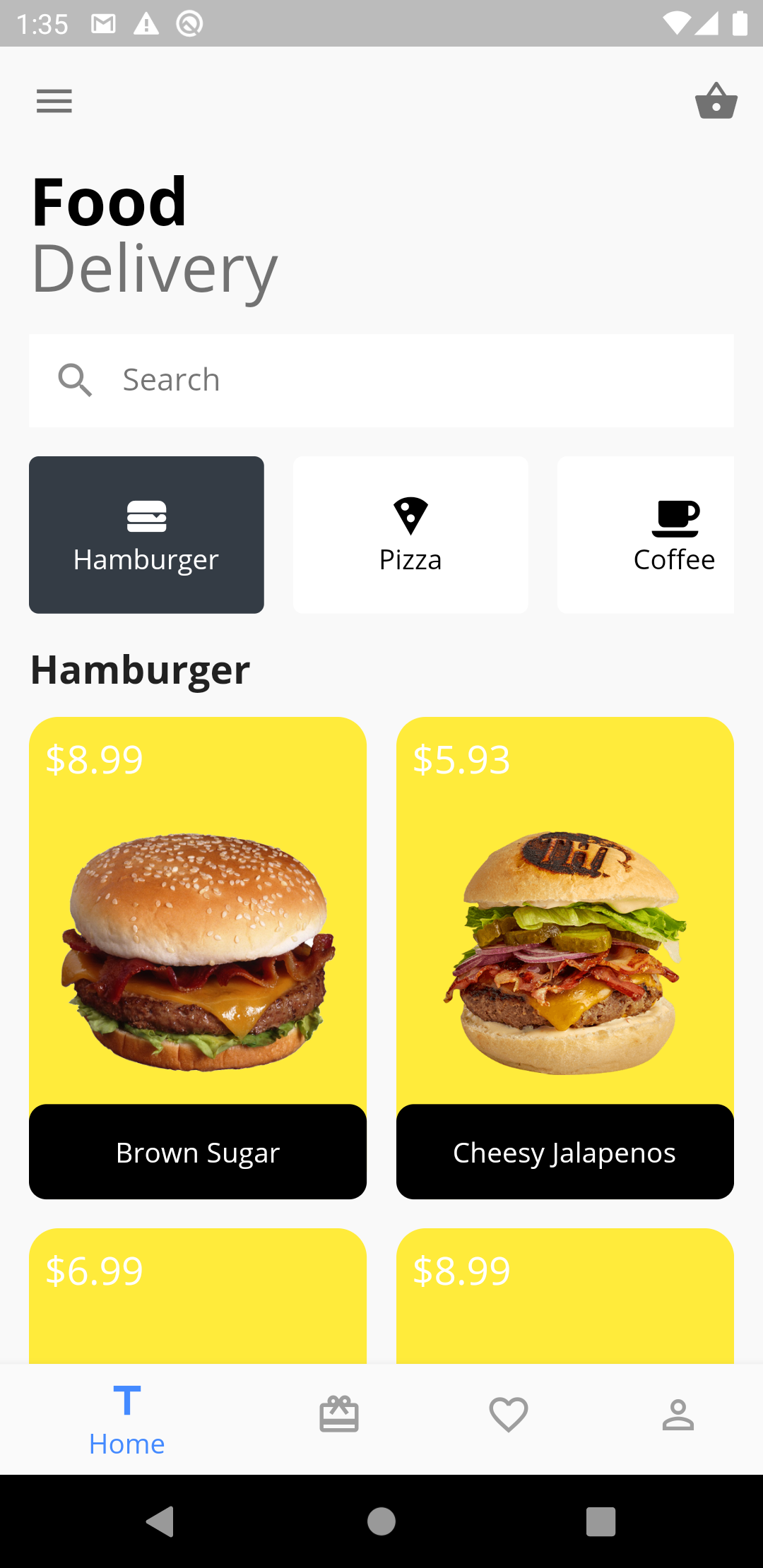The height and width of the screenshot is (1568, 763).
Task: Switch to the favorites heart tab
Action: [509, 1415]
